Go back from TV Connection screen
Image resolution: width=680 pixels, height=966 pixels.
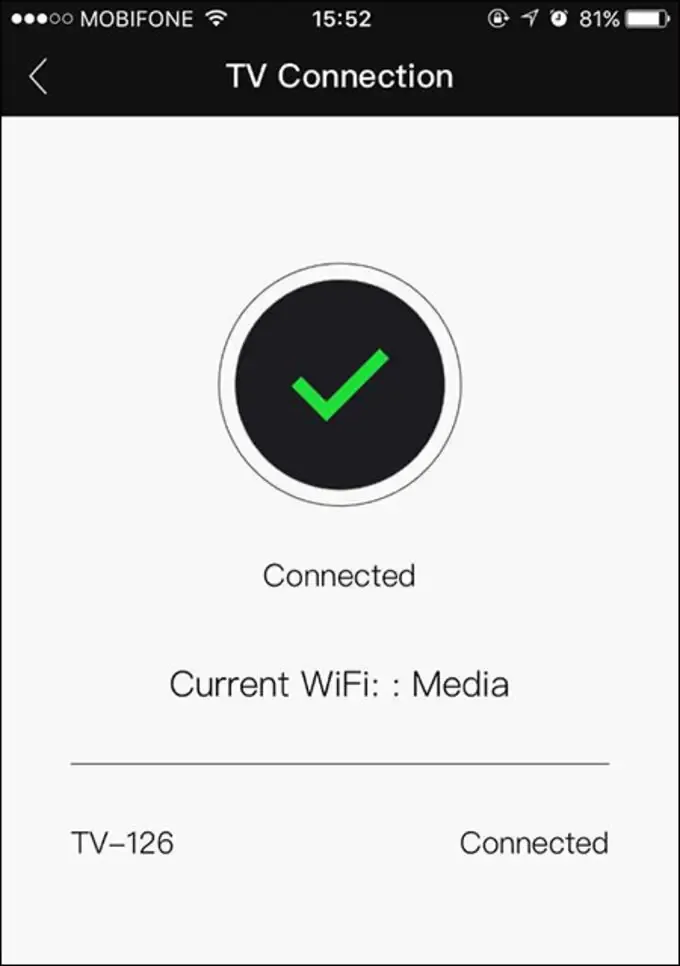coord(38,77)
